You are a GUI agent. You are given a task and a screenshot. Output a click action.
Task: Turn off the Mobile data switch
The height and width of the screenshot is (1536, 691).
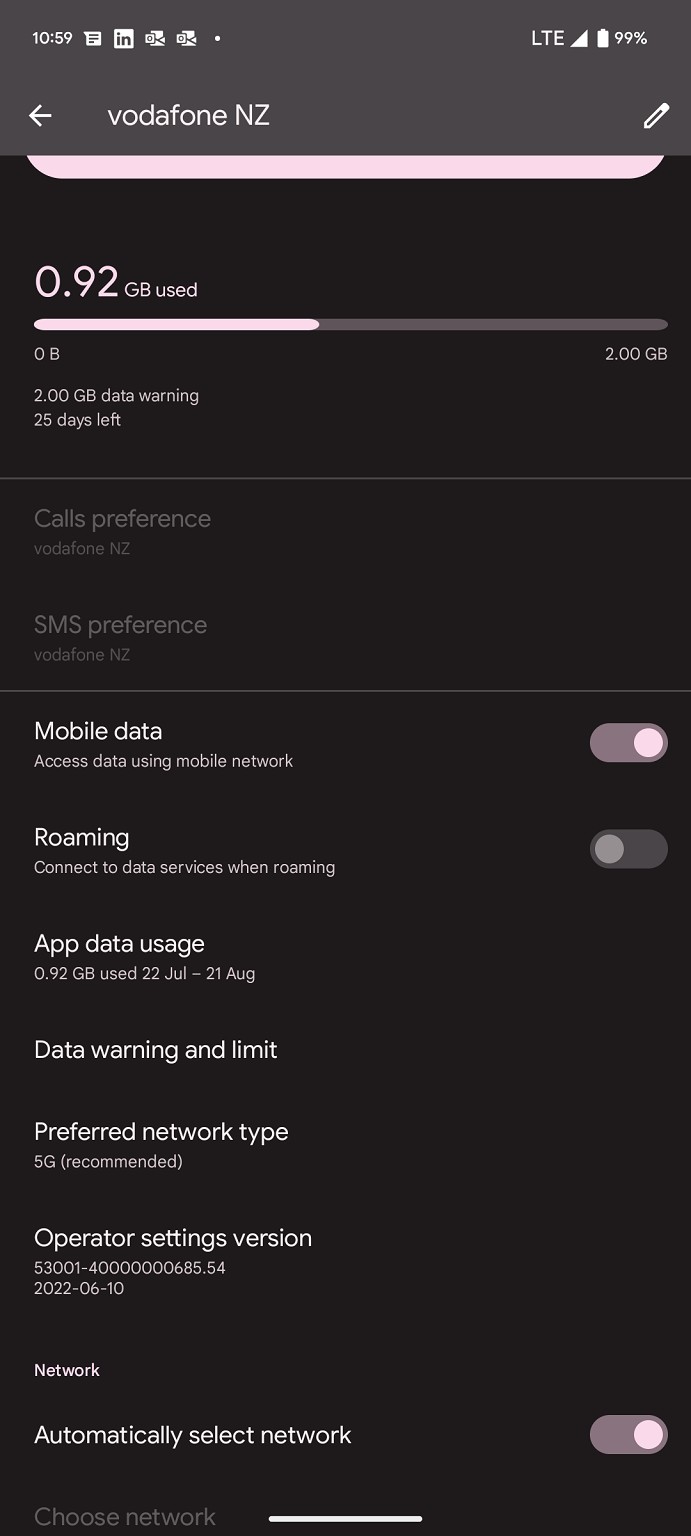pyautogui.click(x=628, y=743)
